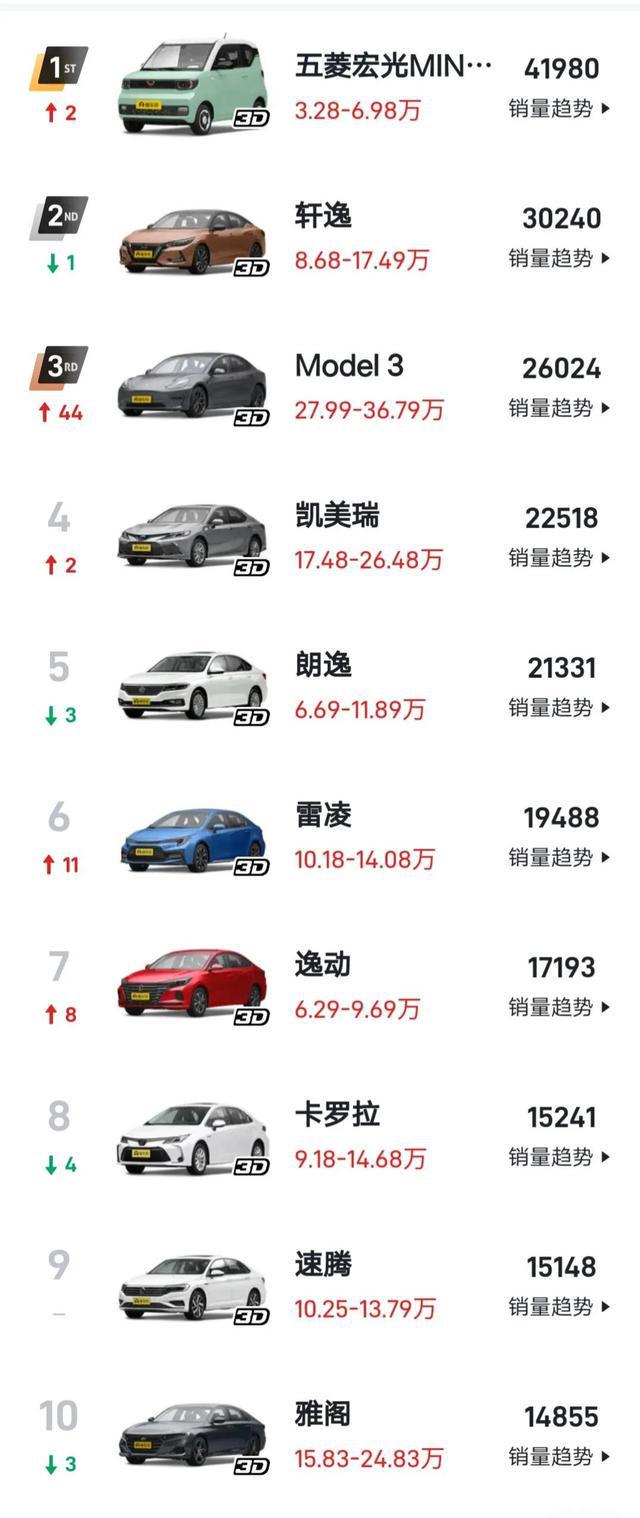Image resolution: width=640 pixels, height=1518 pixels.
Task: Tap 销量趋势 beside 卡罗拉
Action: 558,1157
